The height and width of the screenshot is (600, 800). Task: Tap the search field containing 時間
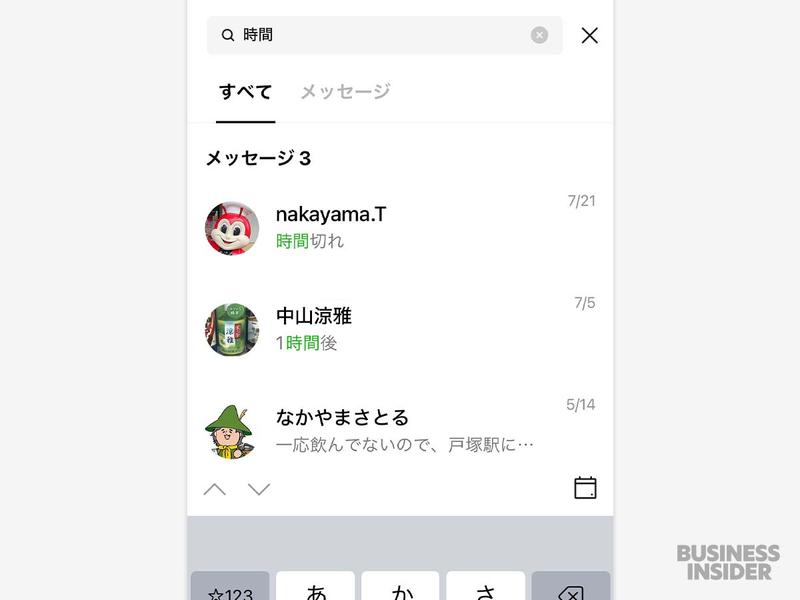click(x=380, y=35)
